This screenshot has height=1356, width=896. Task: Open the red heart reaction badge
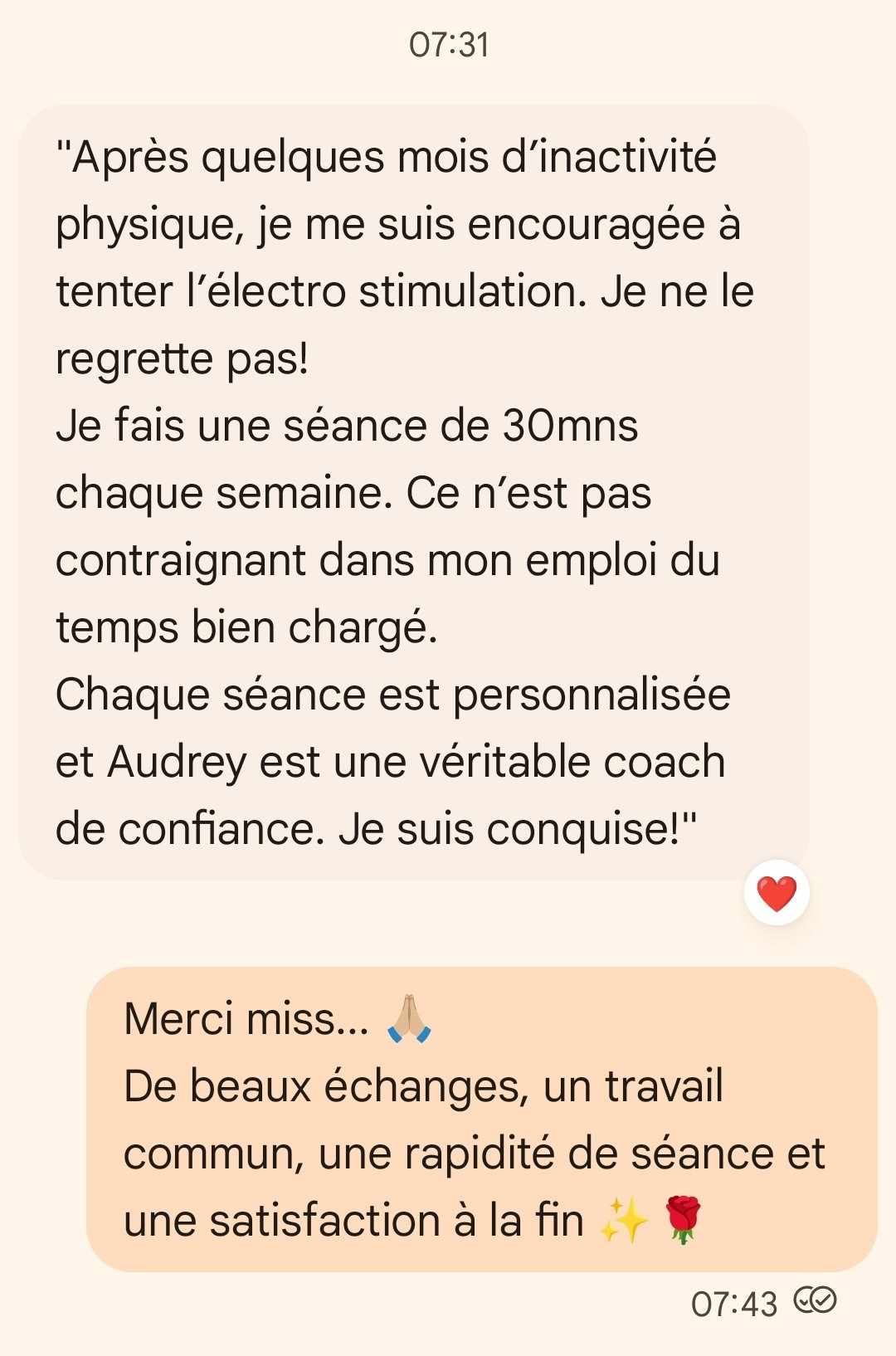click(777, 893)
